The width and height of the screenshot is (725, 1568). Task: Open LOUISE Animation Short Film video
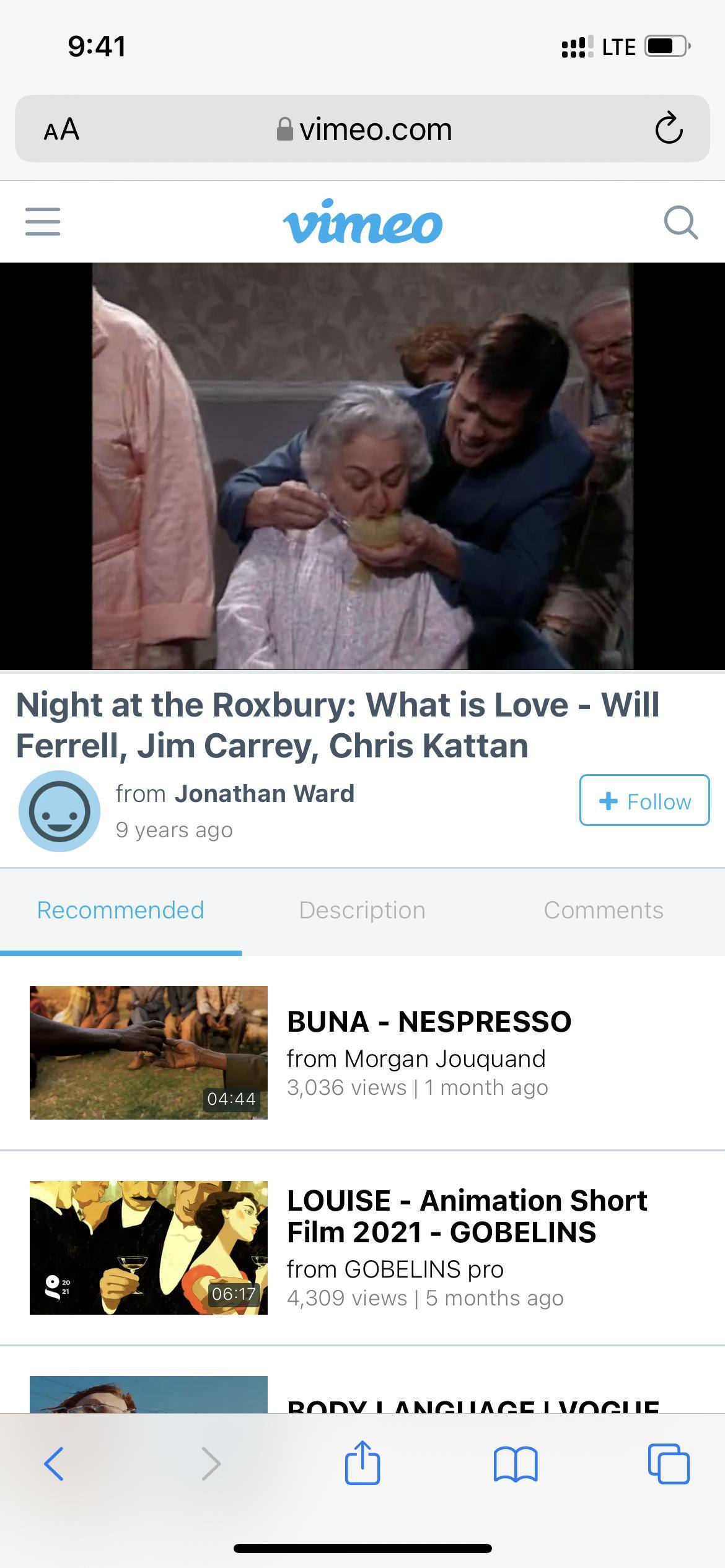coord(466,1216)
